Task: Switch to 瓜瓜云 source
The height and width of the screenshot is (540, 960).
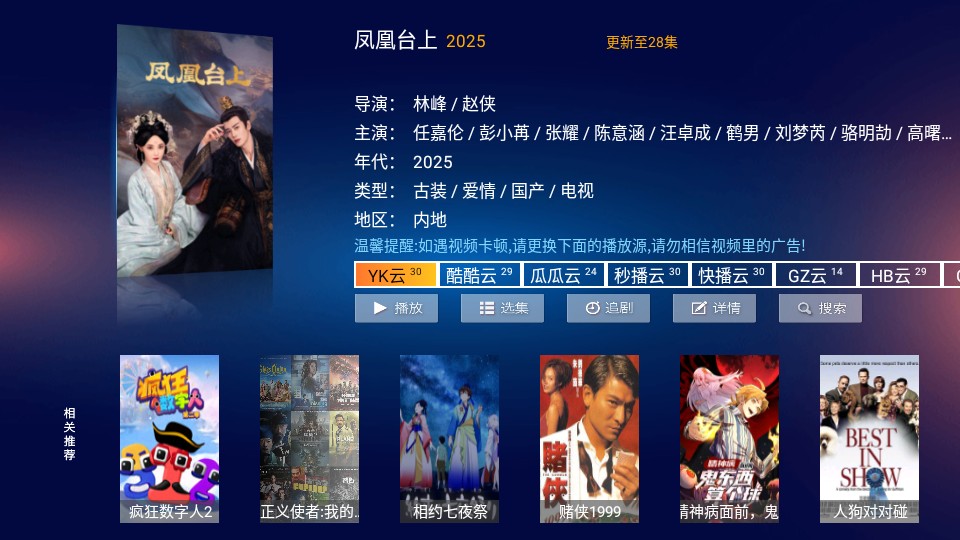Action: point(563,275)
